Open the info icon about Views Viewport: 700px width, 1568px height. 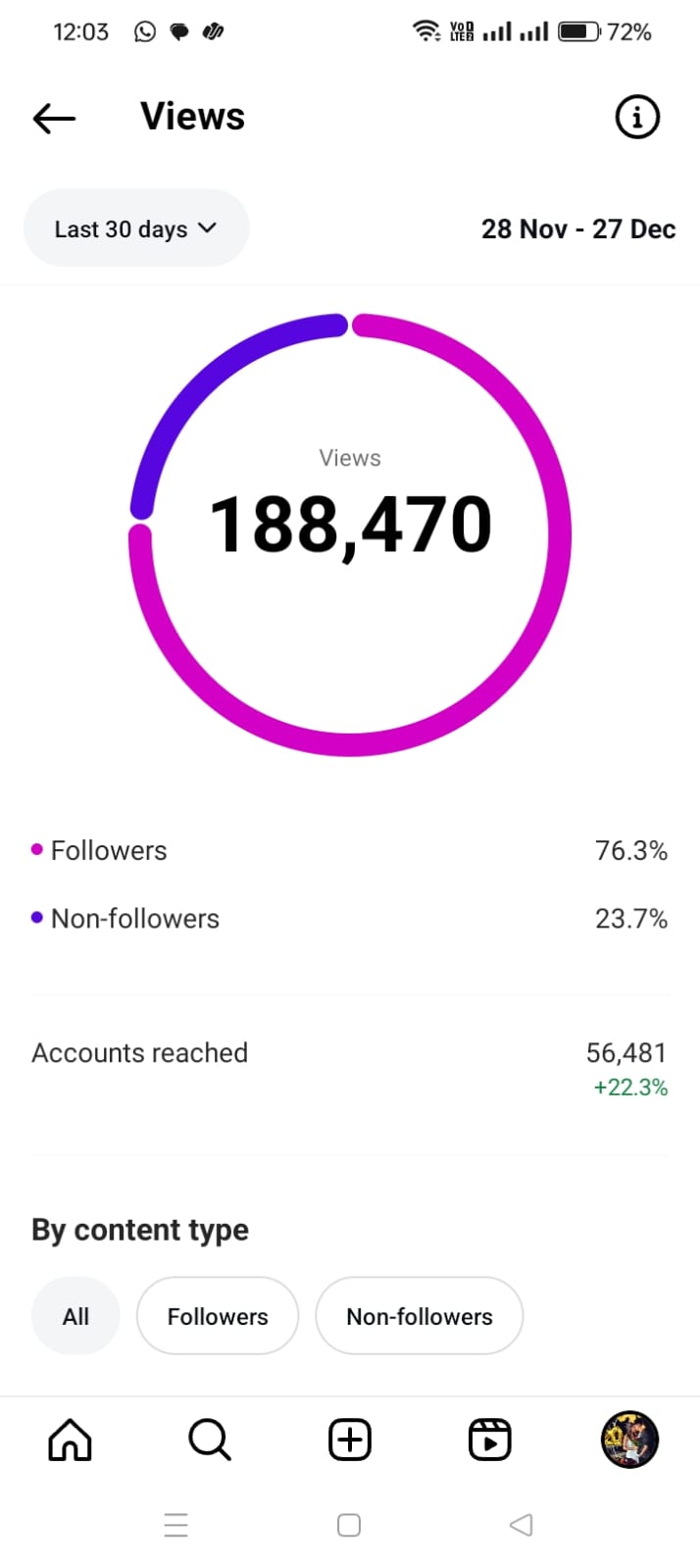click(x=637, y=118)
